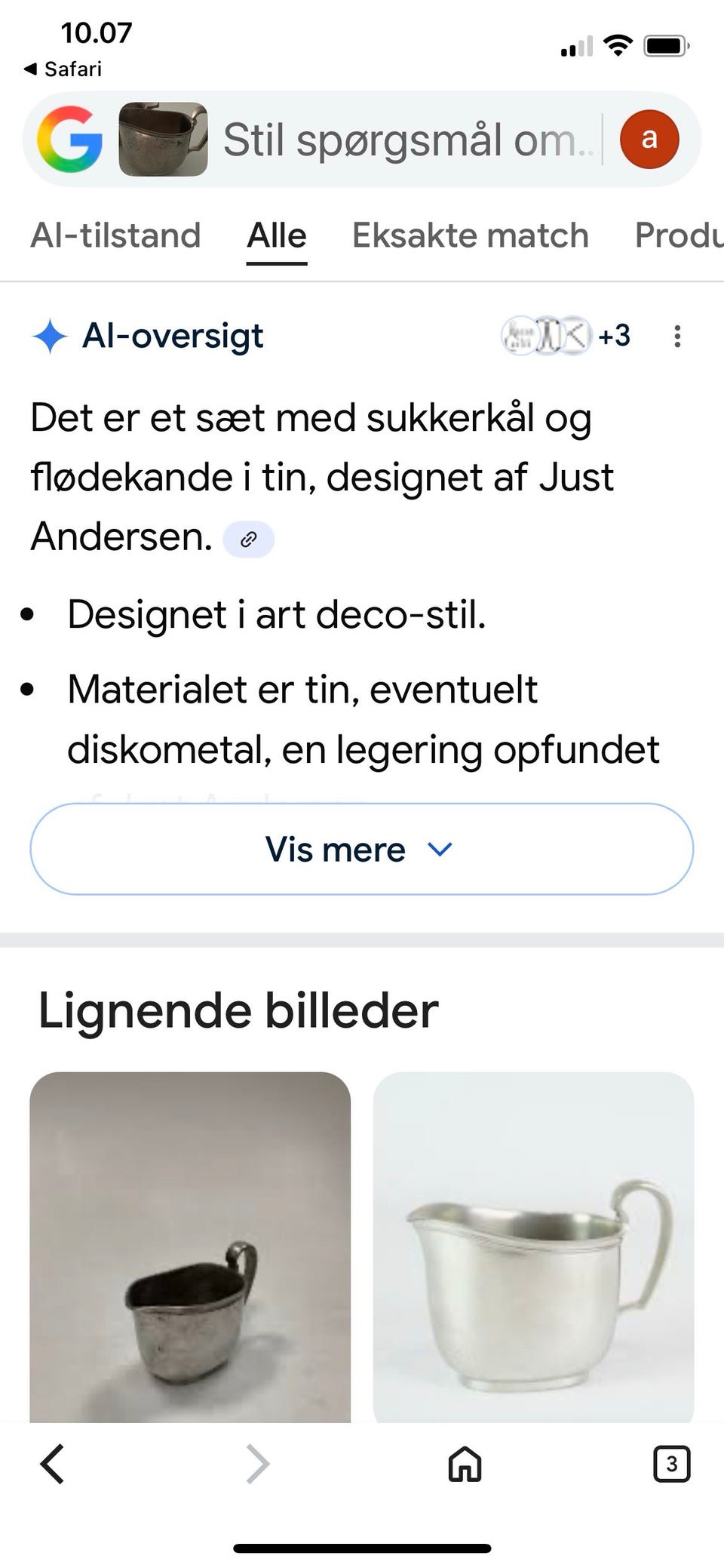Open the three-dot menu beside AI-oversigt
The width and height of the screenshot is (724, 1568).
(x=677, y=337)
